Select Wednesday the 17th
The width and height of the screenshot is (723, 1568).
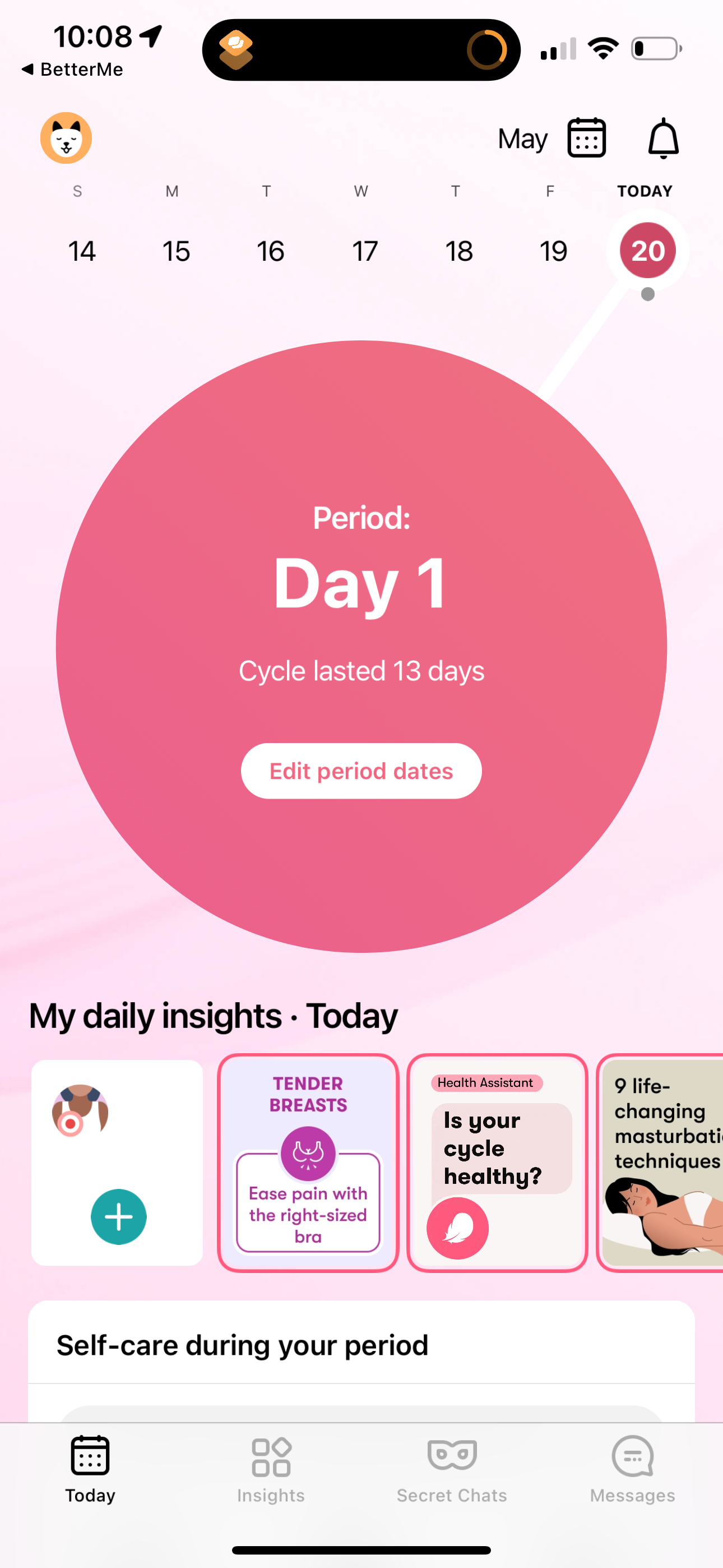tap(364, 250)
